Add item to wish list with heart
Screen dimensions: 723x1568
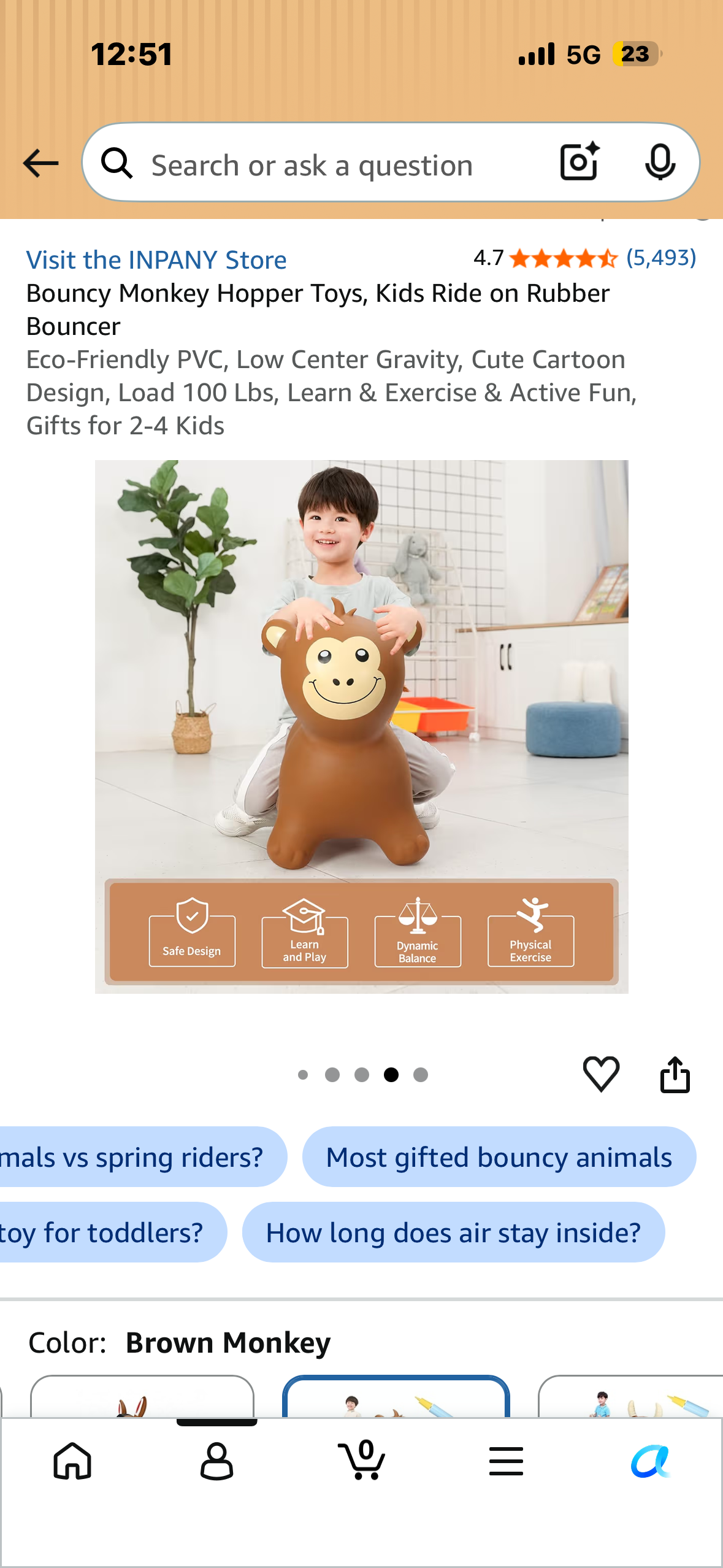click(x=601, y=1074)
